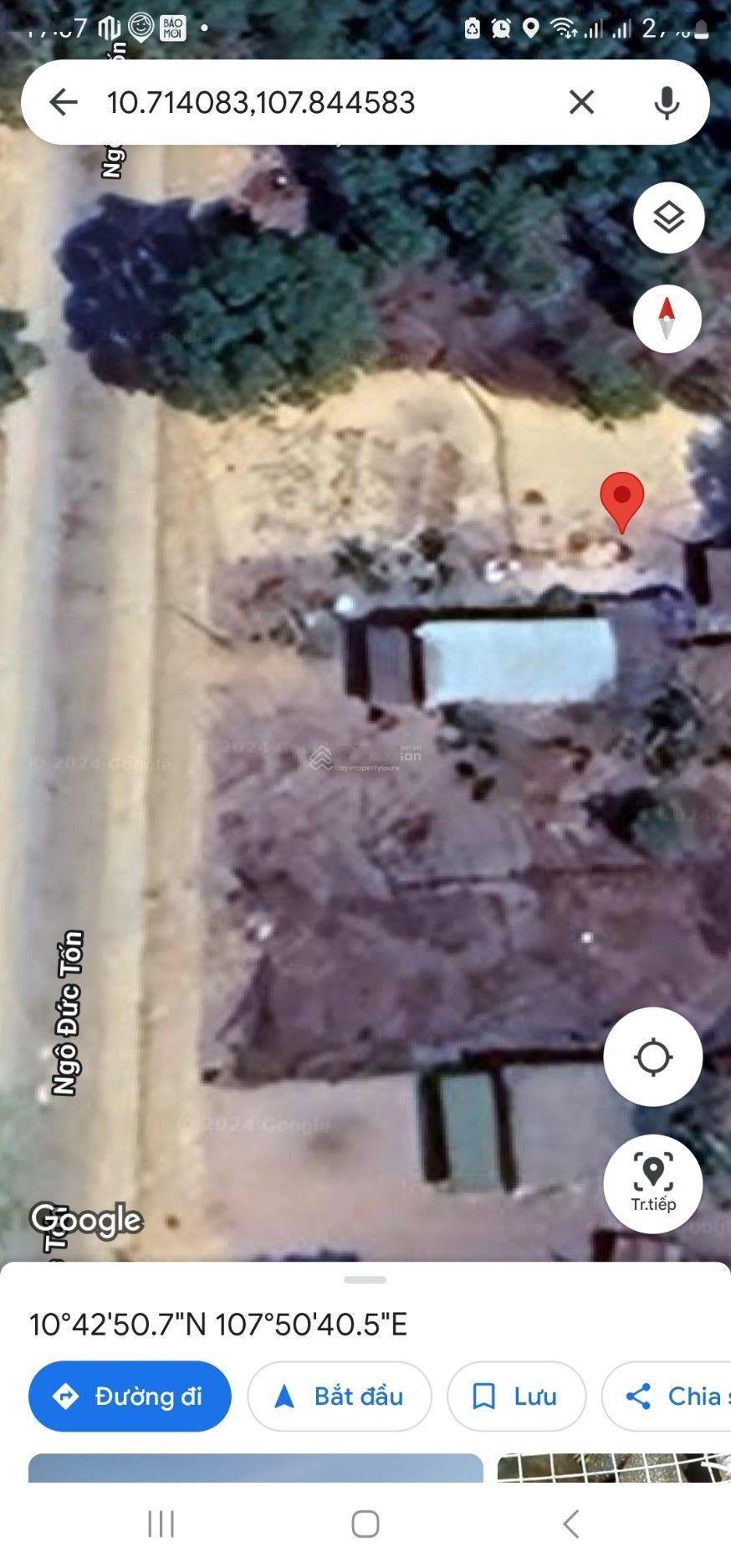Clear the coordinates search query
The height and width of the screenshot is (1568, 731).
[x=581, y=102]
